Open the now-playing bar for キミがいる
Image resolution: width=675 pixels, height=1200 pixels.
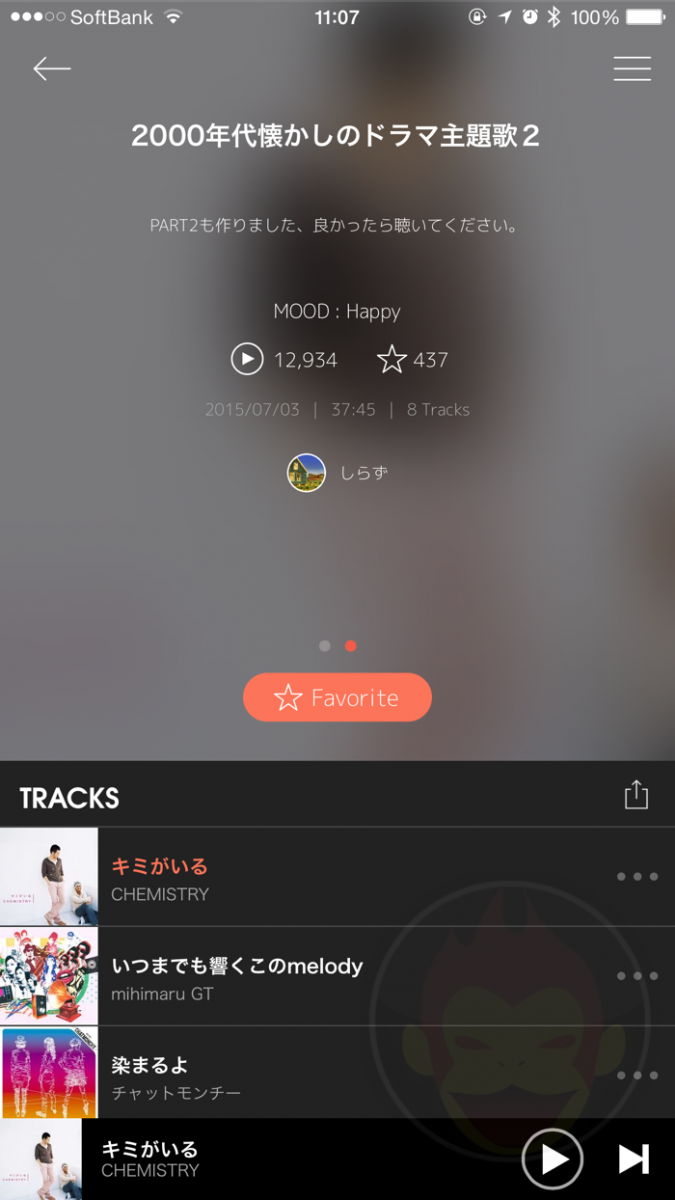click(x=250, y=1159)
